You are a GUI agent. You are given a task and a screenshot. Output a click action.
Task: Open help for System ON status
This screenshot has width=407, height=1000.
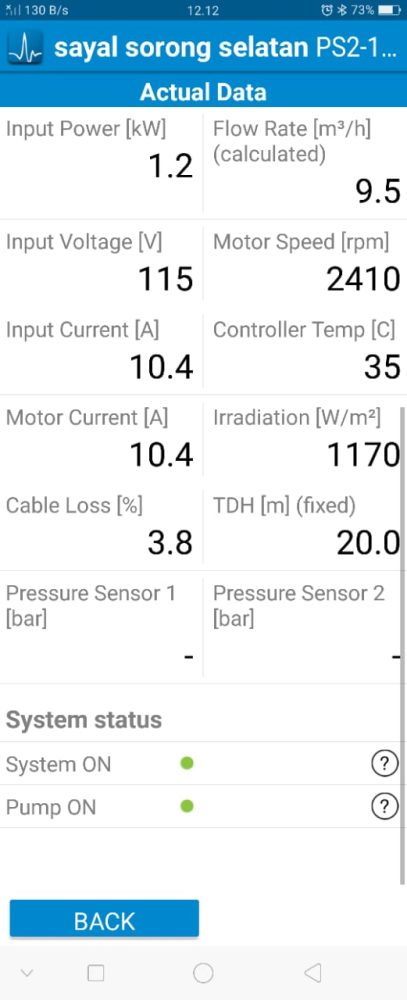tap(384, 763)
